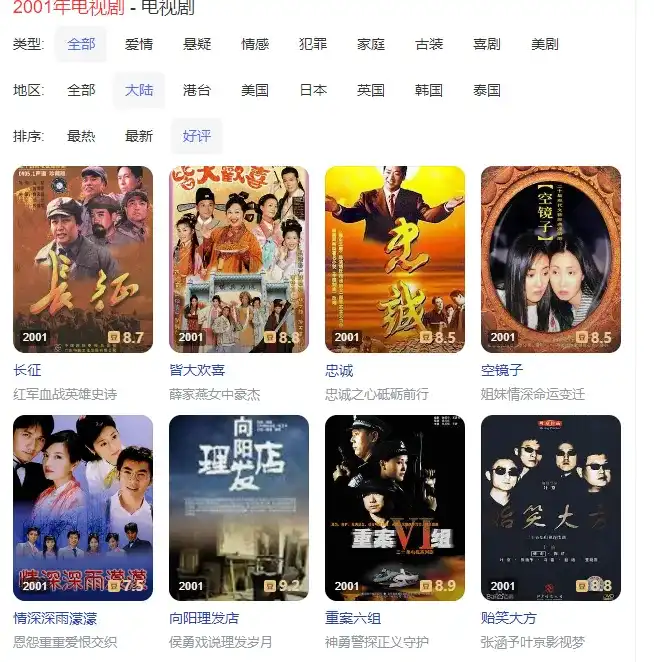The image size is (654, 662).
Task: Filter type by 喜剧
Action: pyautogui.click(x=487, y=44)
